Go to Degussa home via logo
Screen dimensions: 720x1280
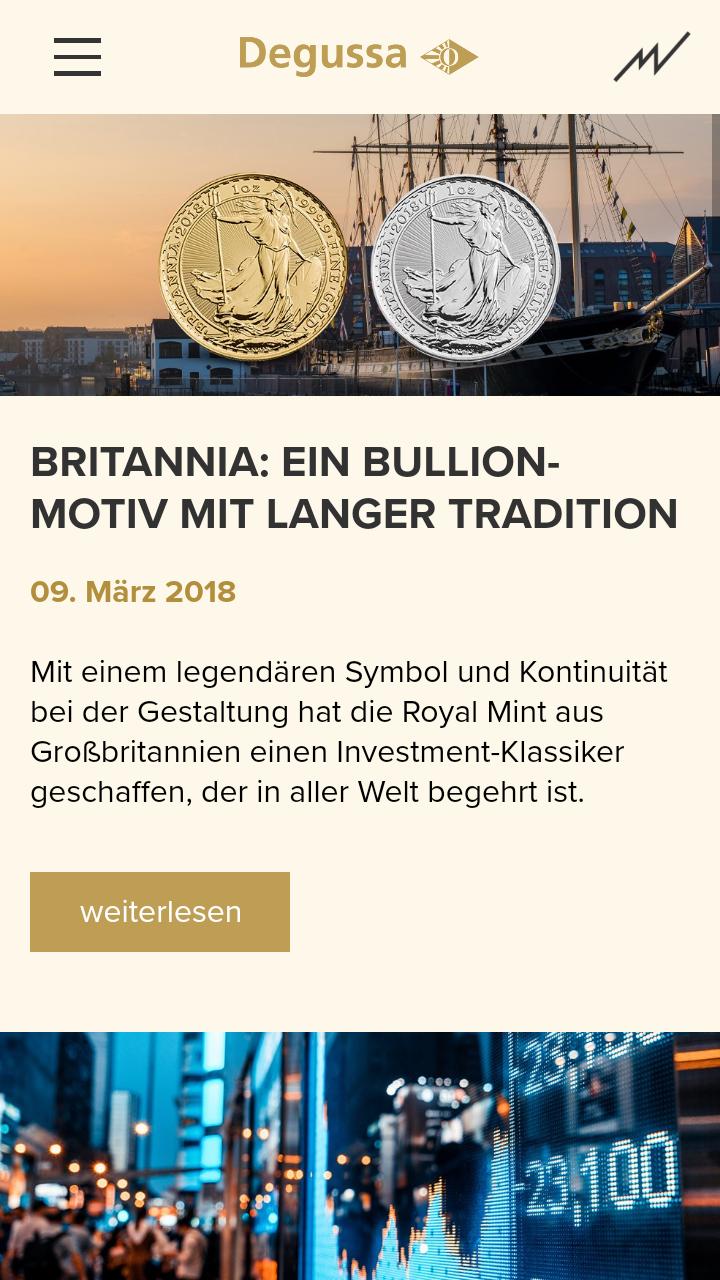[x=358, y=56]
